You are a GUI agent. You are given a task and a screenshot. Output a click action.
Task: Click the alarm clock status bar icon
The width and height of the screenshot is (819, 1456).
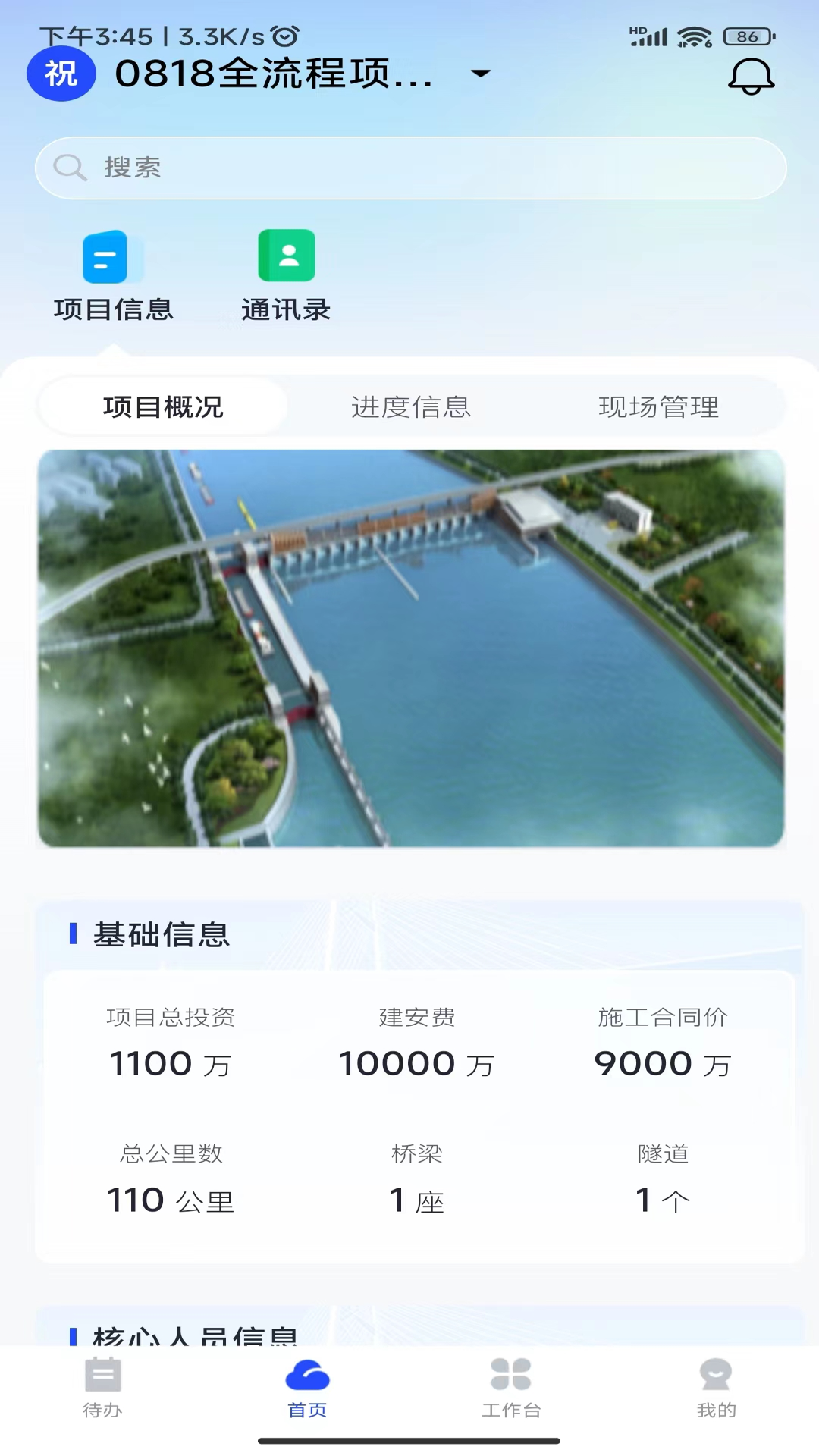tap(284, 34)
